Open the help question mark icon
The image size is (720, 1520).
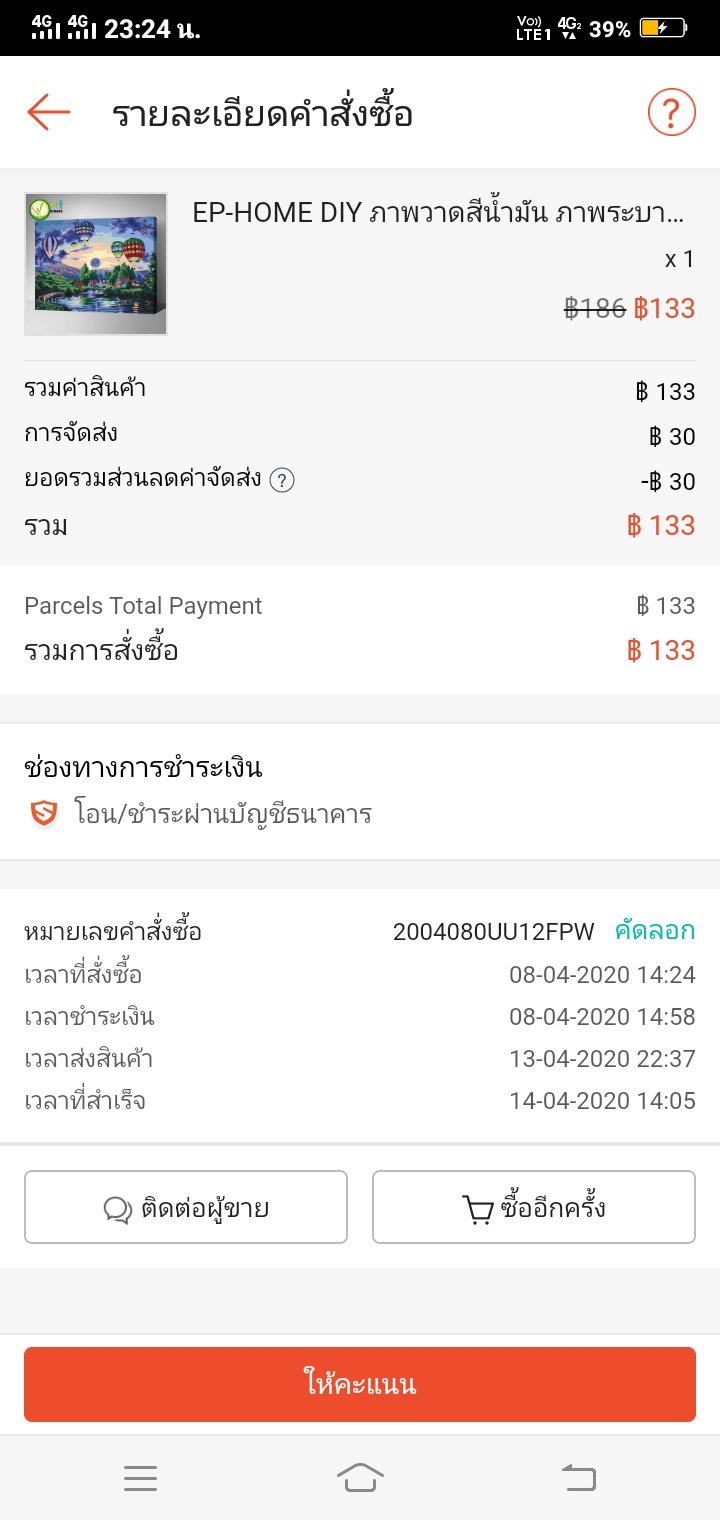671,113
